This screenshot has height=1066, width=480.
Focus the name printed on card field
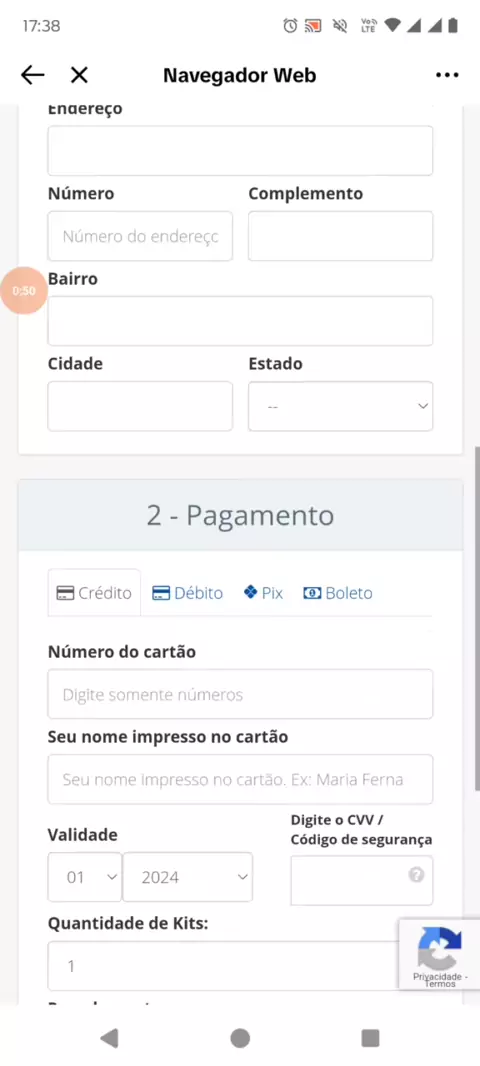(x=240, y=779)
